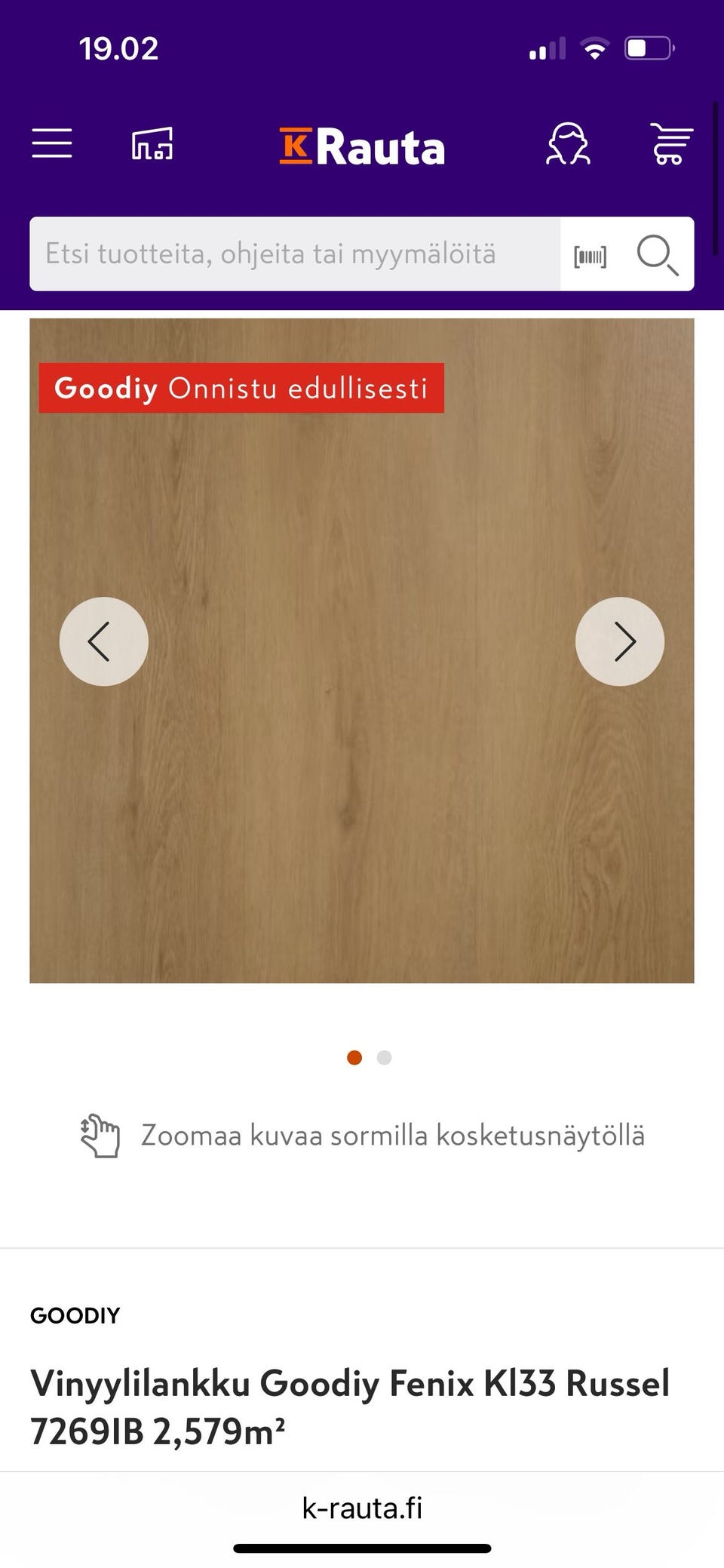Tap the Goodiy Onnistu edullisesti banner

(241, 389)
